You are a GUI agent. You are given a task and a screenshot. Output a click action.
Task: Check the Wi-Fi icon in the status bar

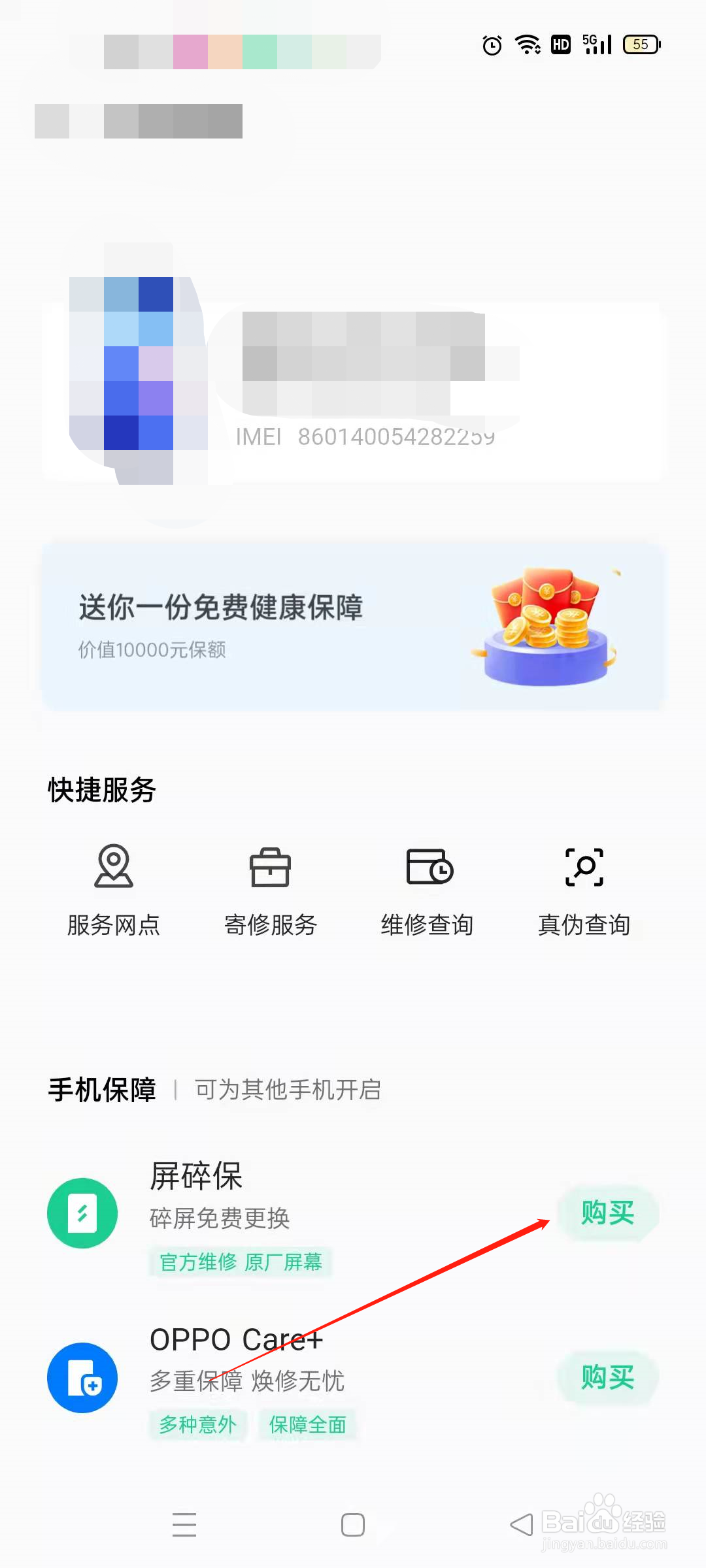pos(527,44)
